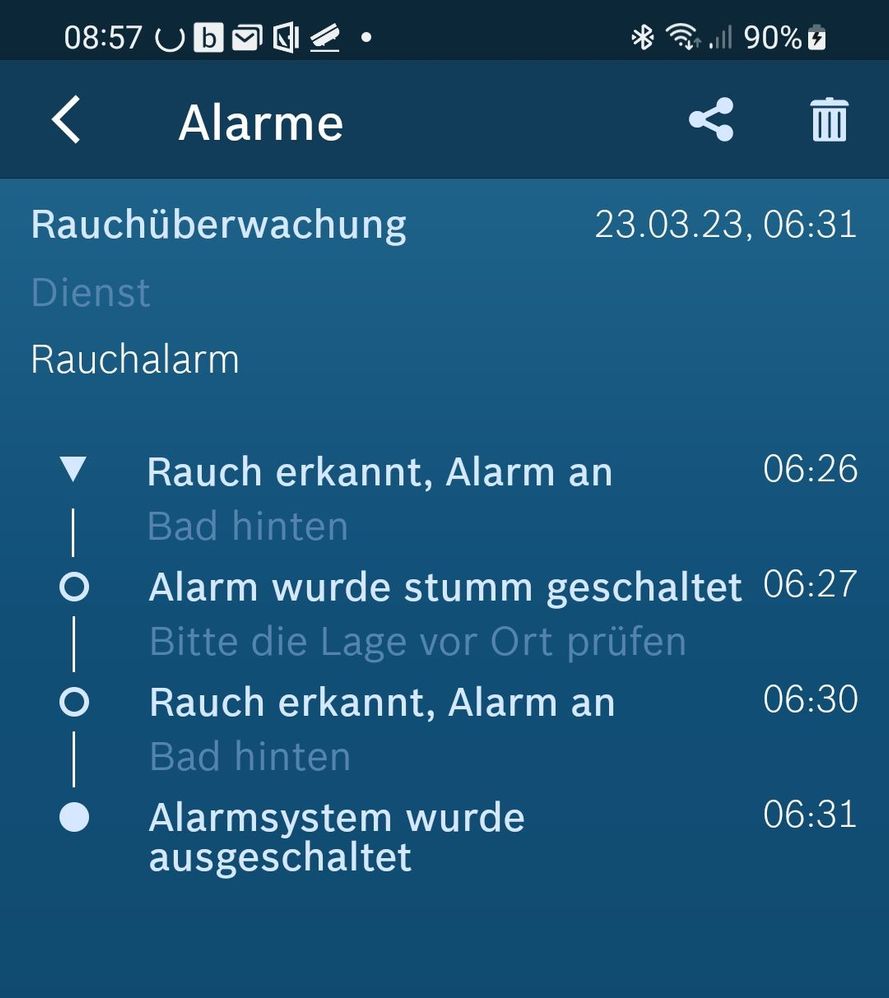Open the Bluetooth icon in status bar
This screenshot has height=998, width=889.
pos(640,35)
